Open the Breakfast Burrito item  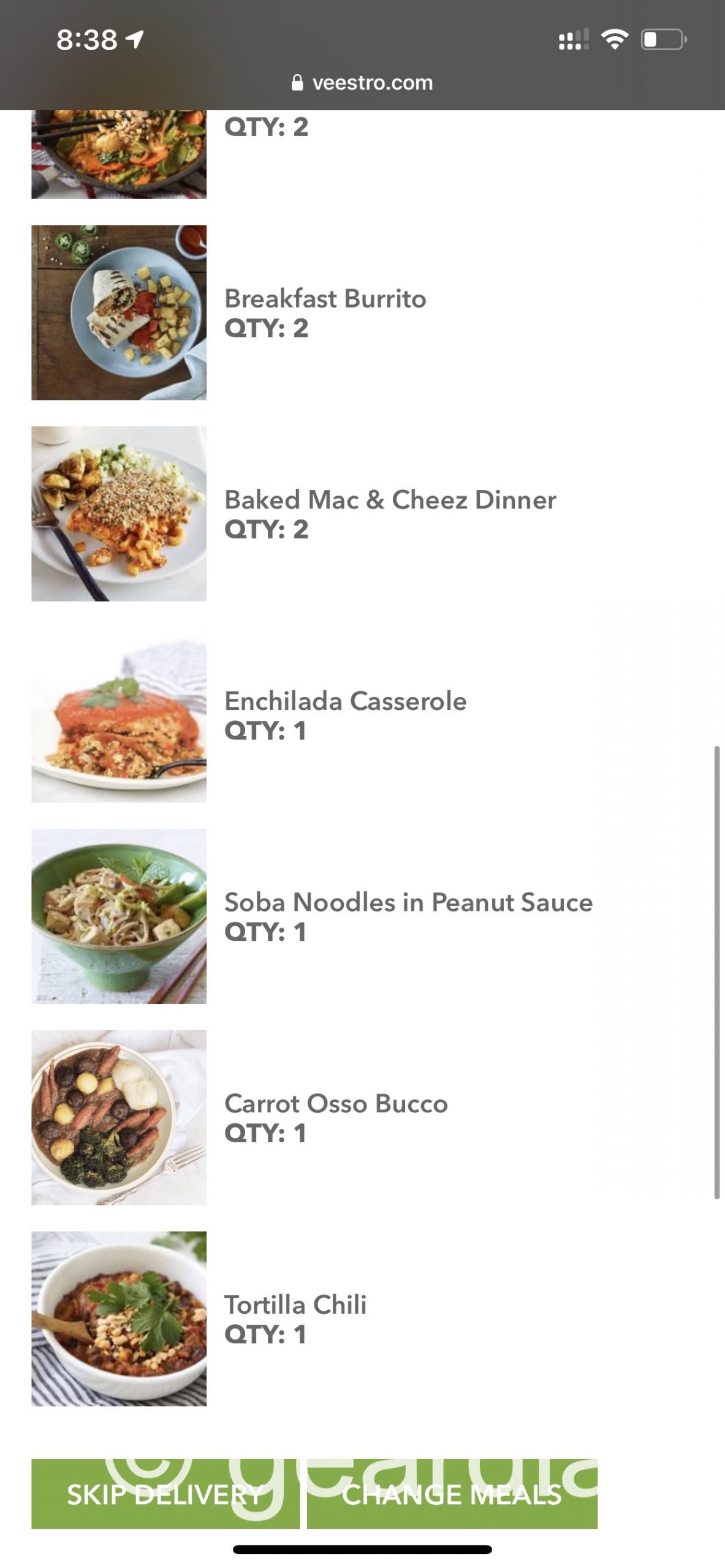[325, 298]
